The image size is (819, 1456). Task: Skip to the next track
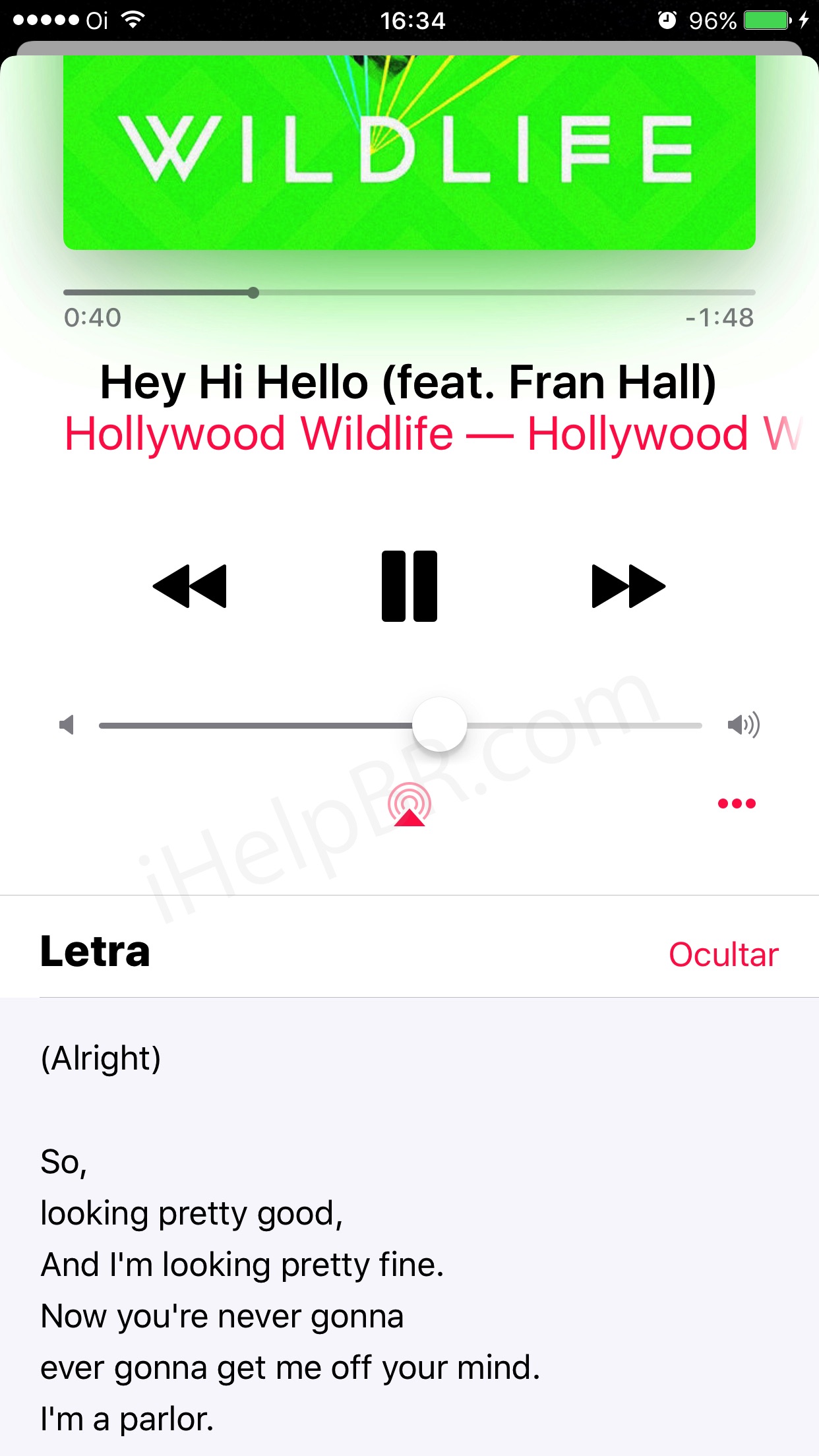628,586
